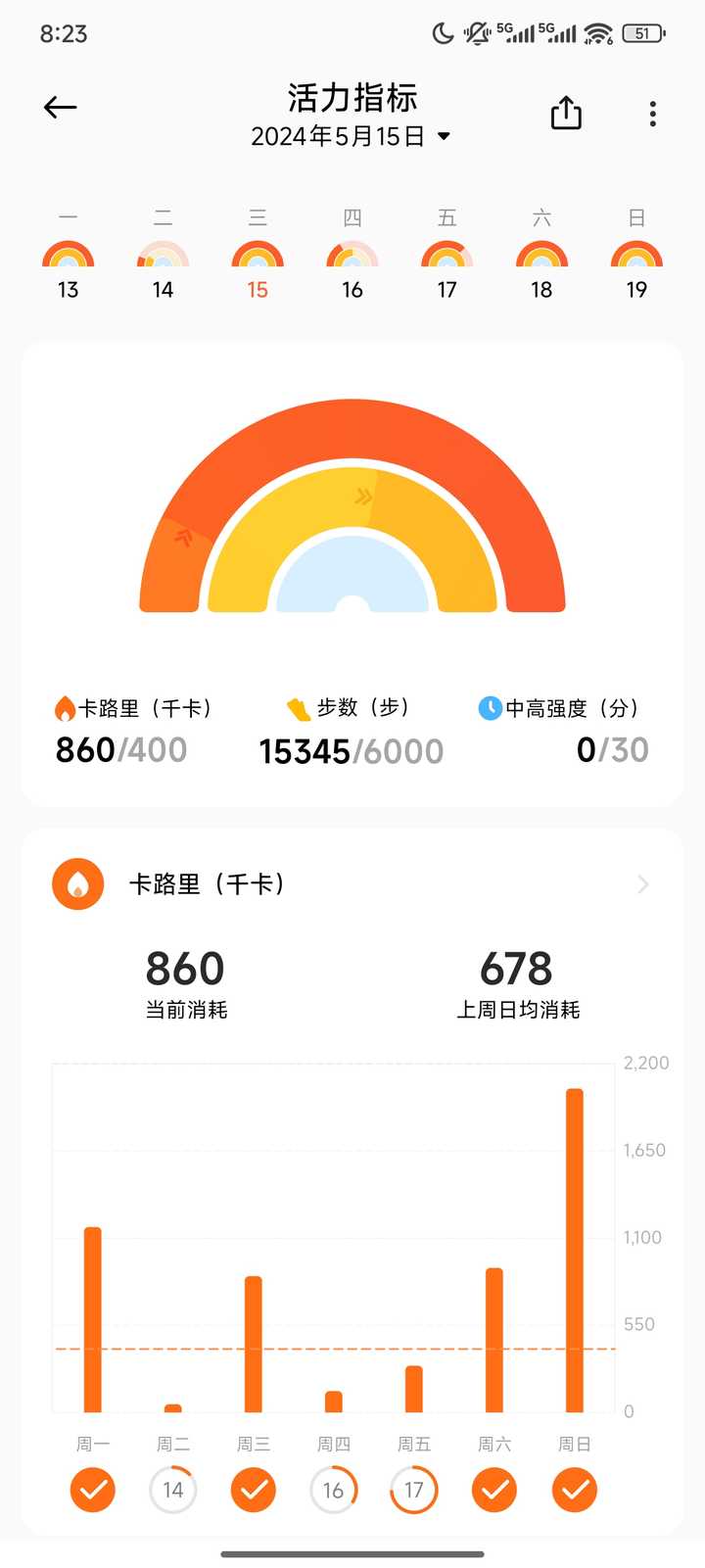The image size is (705, 1568).
Task: Open the 卡路里（千卡）details card
Action: click(352, 884)
